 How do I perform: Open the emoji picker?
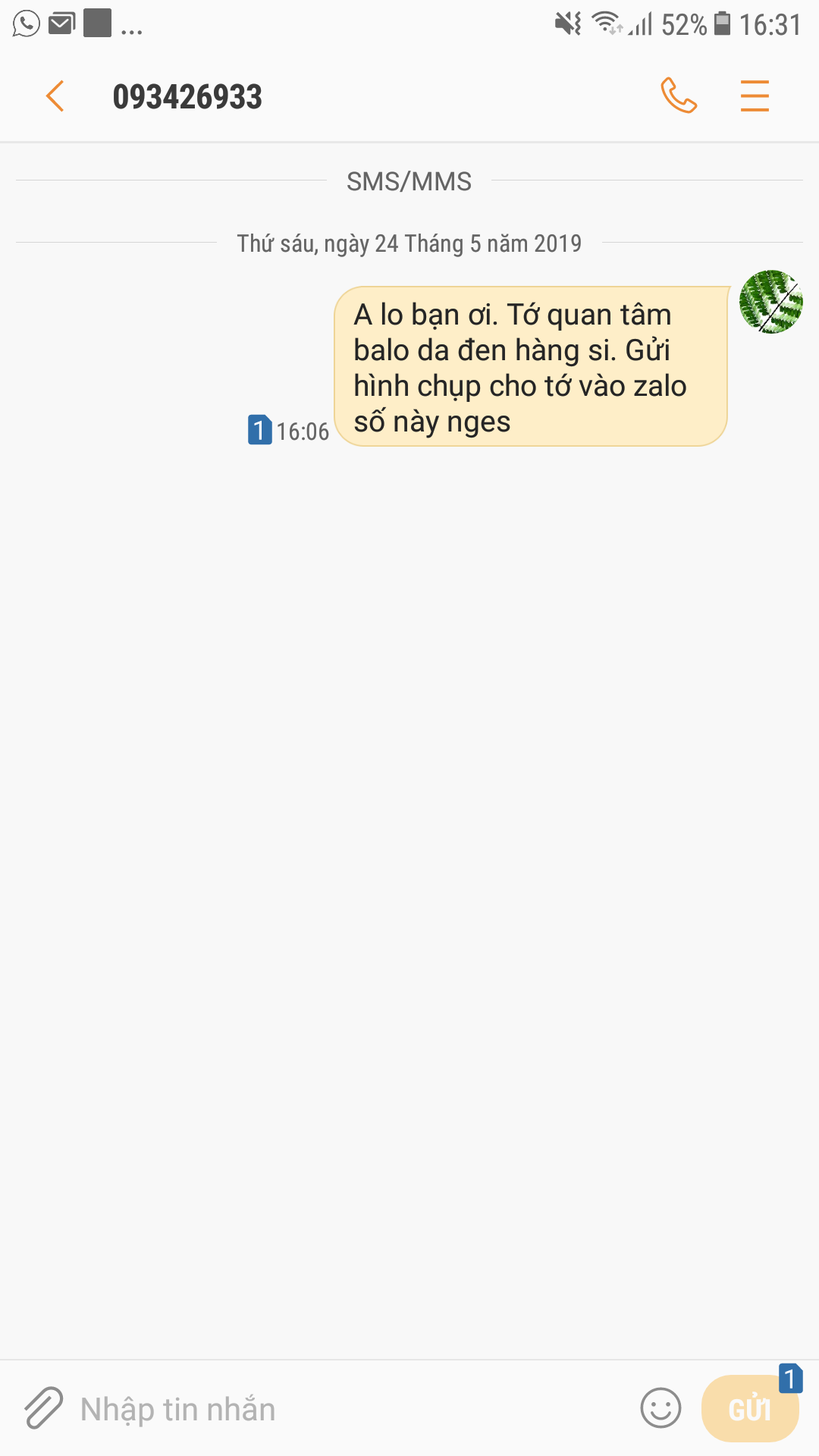[x=661, y=1408]
